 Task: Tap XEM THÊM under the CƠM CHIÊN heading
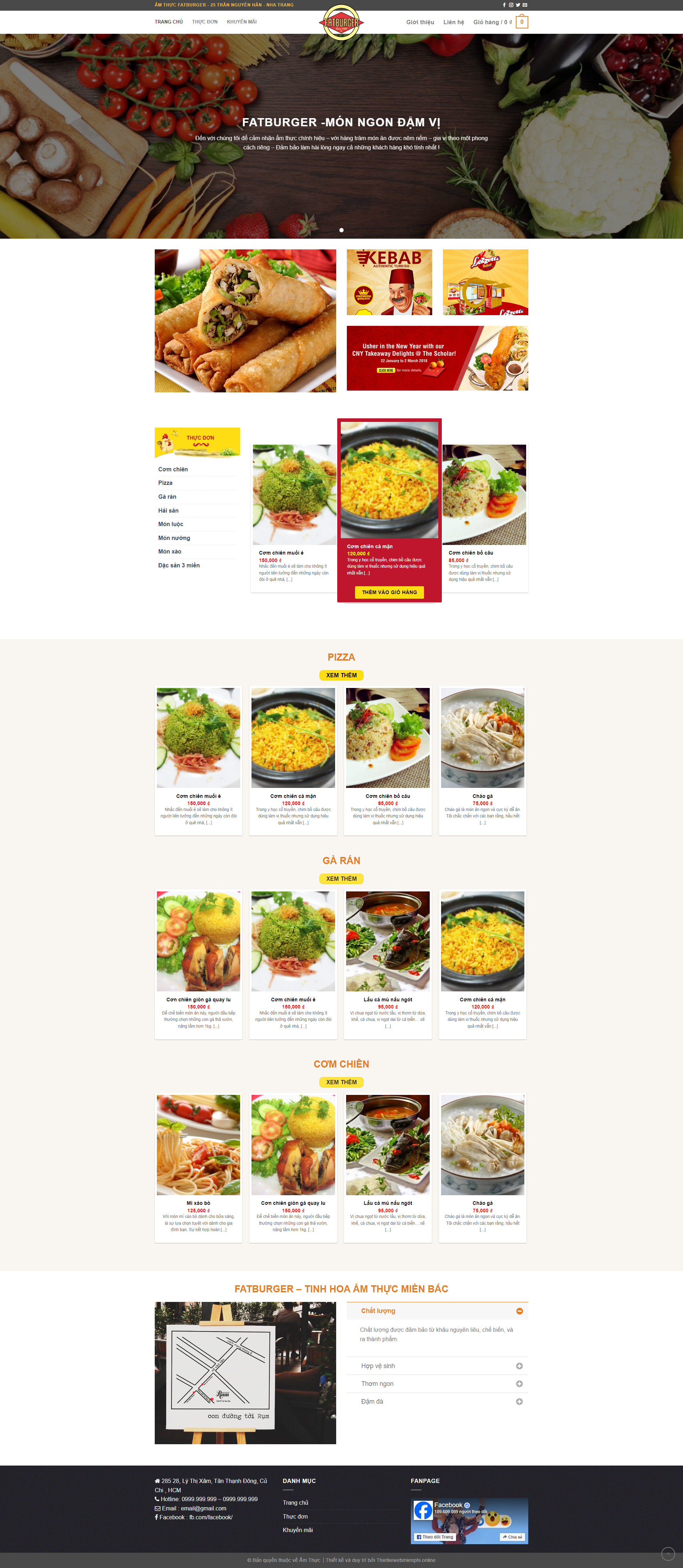(x=341, y=1082)
